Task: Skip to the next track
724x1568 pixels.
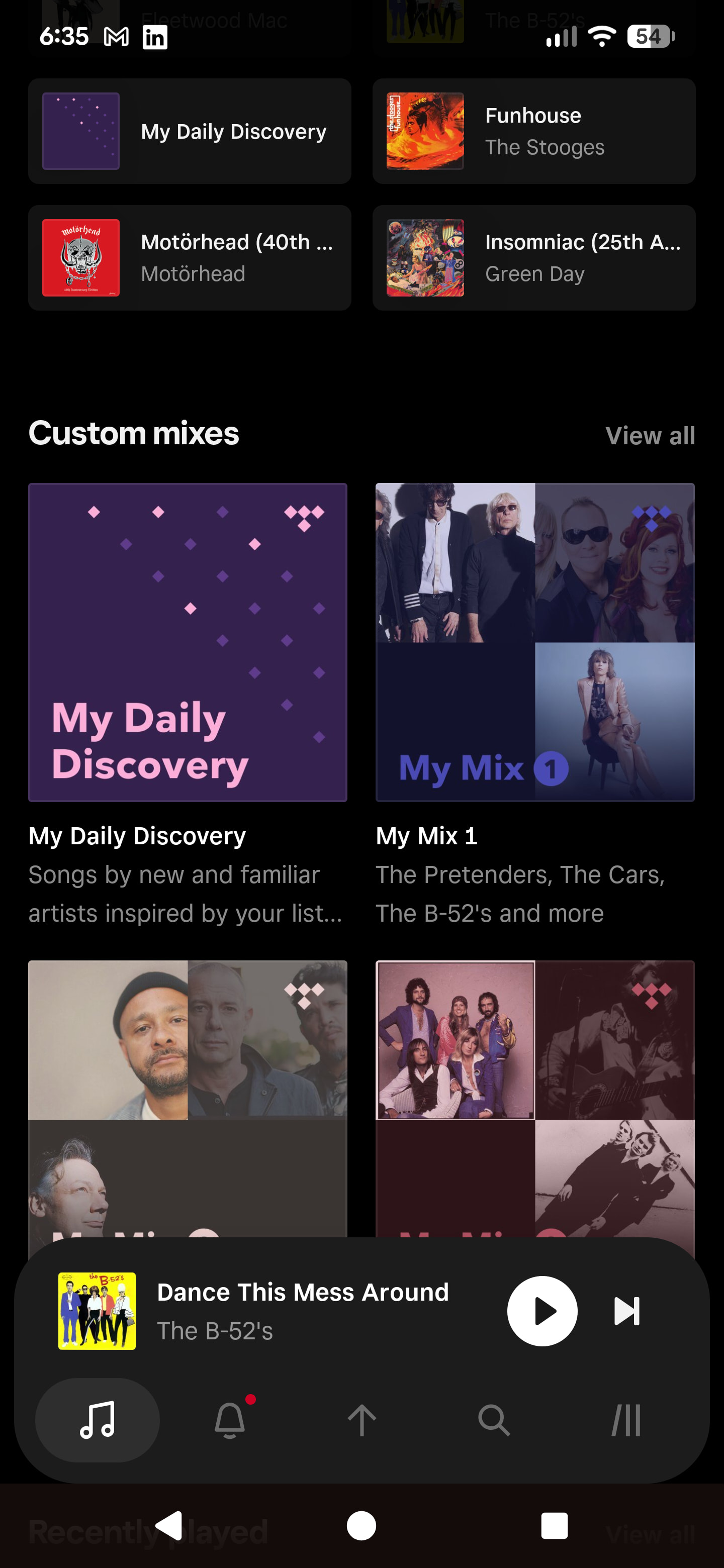Action: point(626,1311)
